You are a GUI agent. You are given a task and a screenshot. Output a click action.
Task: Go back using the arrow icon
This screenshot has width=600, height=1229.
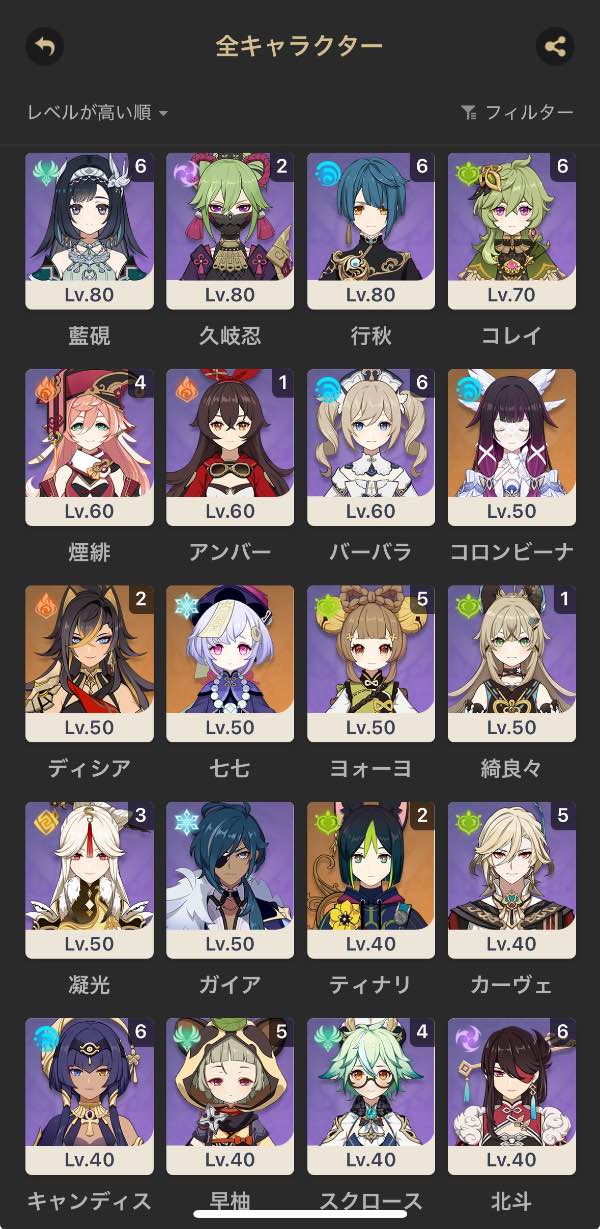44,46
